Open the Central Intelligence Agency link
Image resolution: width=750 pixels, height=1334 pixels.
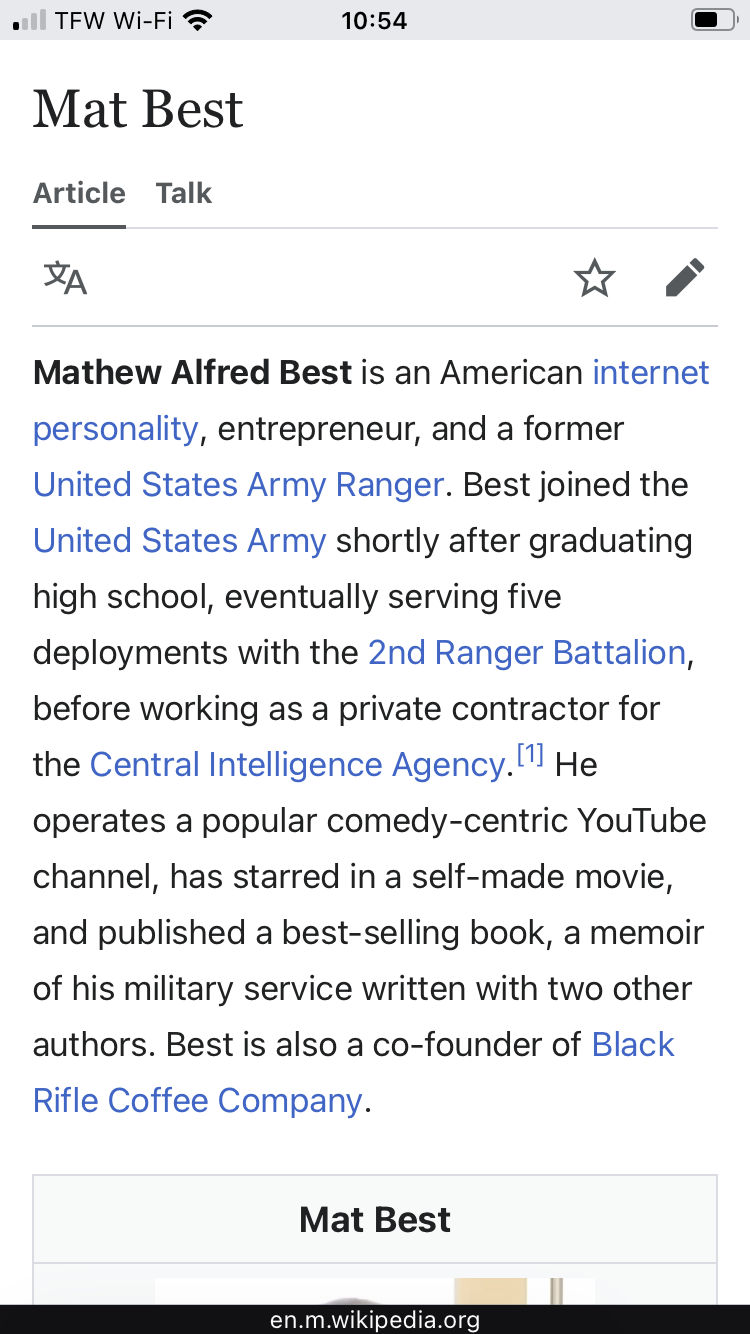[x=297, y=765]
